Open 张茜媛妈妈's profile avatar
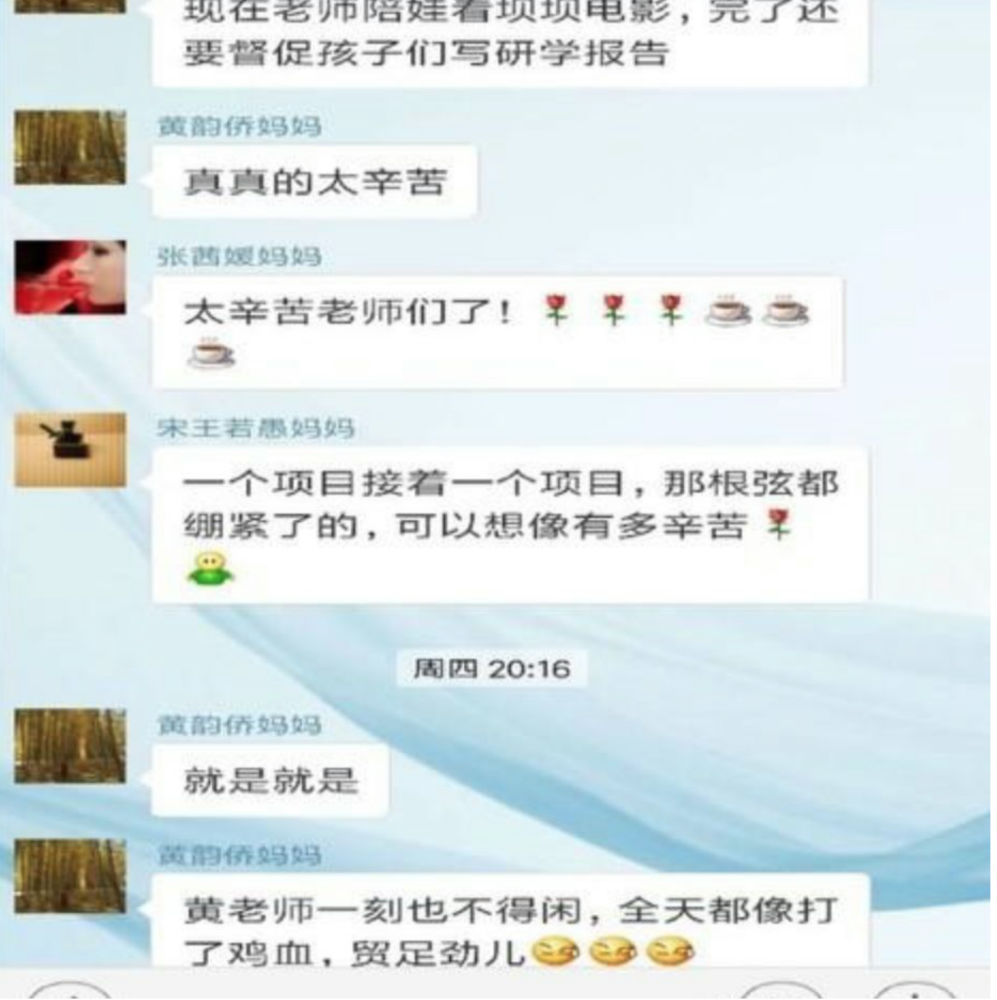 70,277
